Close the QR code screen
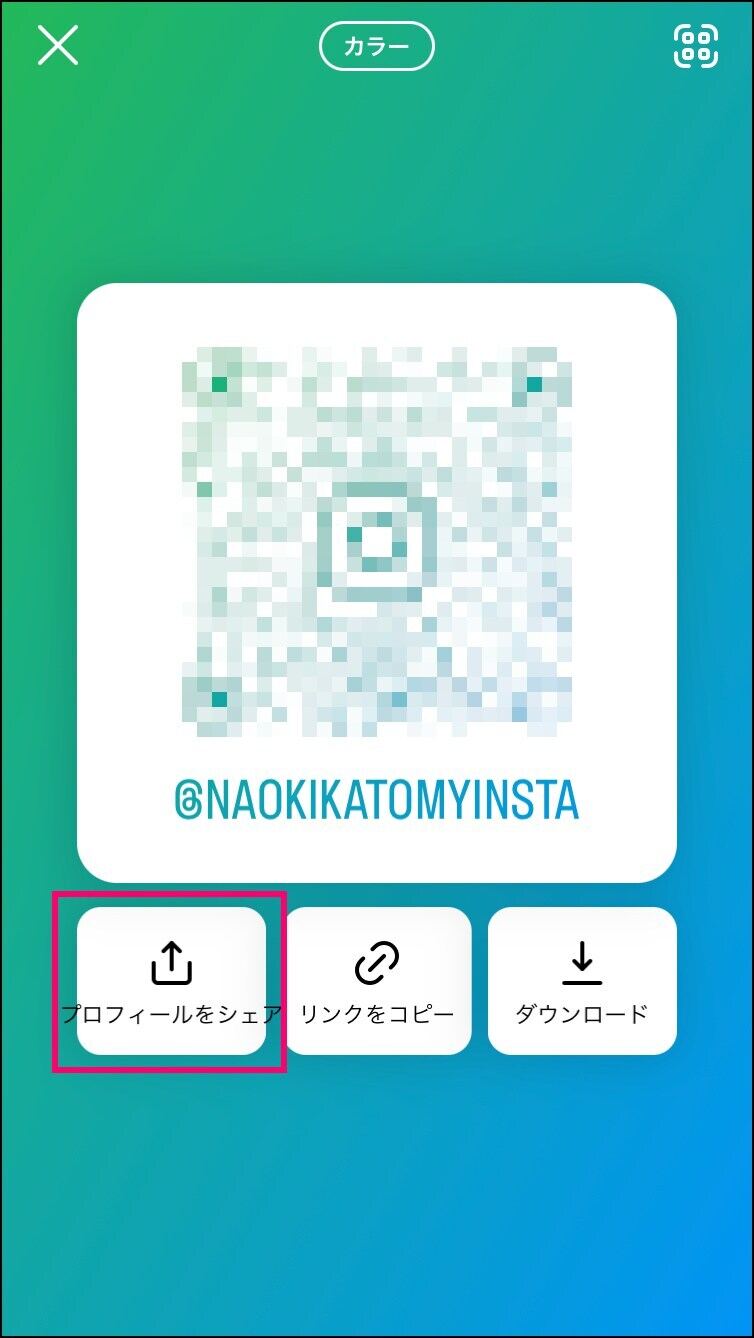The image size is (754, 1338). [58, 45]
